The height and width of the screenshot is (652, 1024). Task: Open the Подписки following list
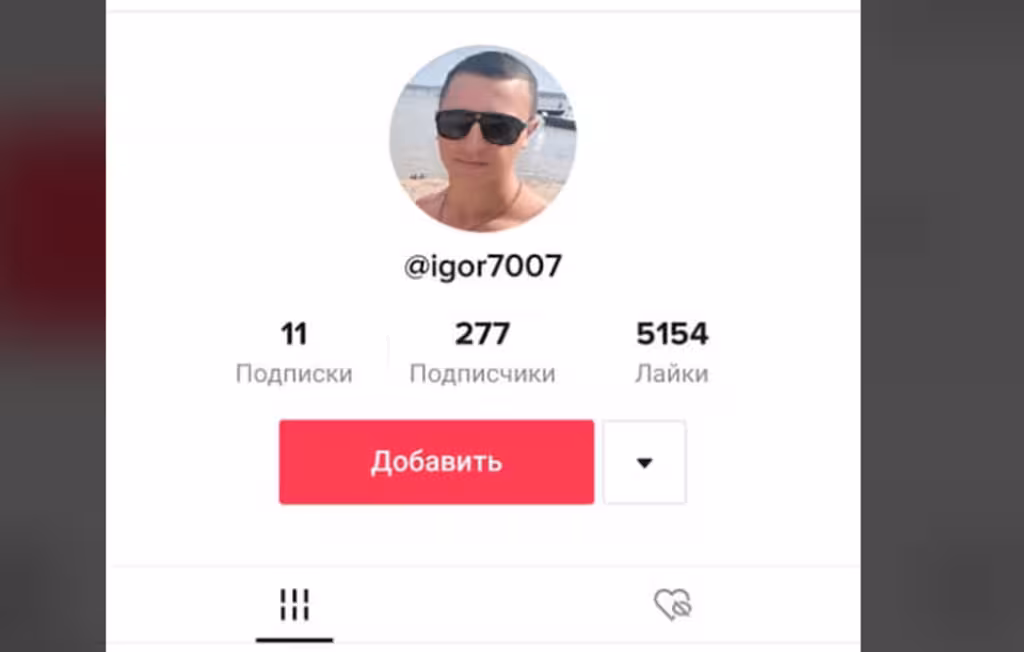point(294,353)
